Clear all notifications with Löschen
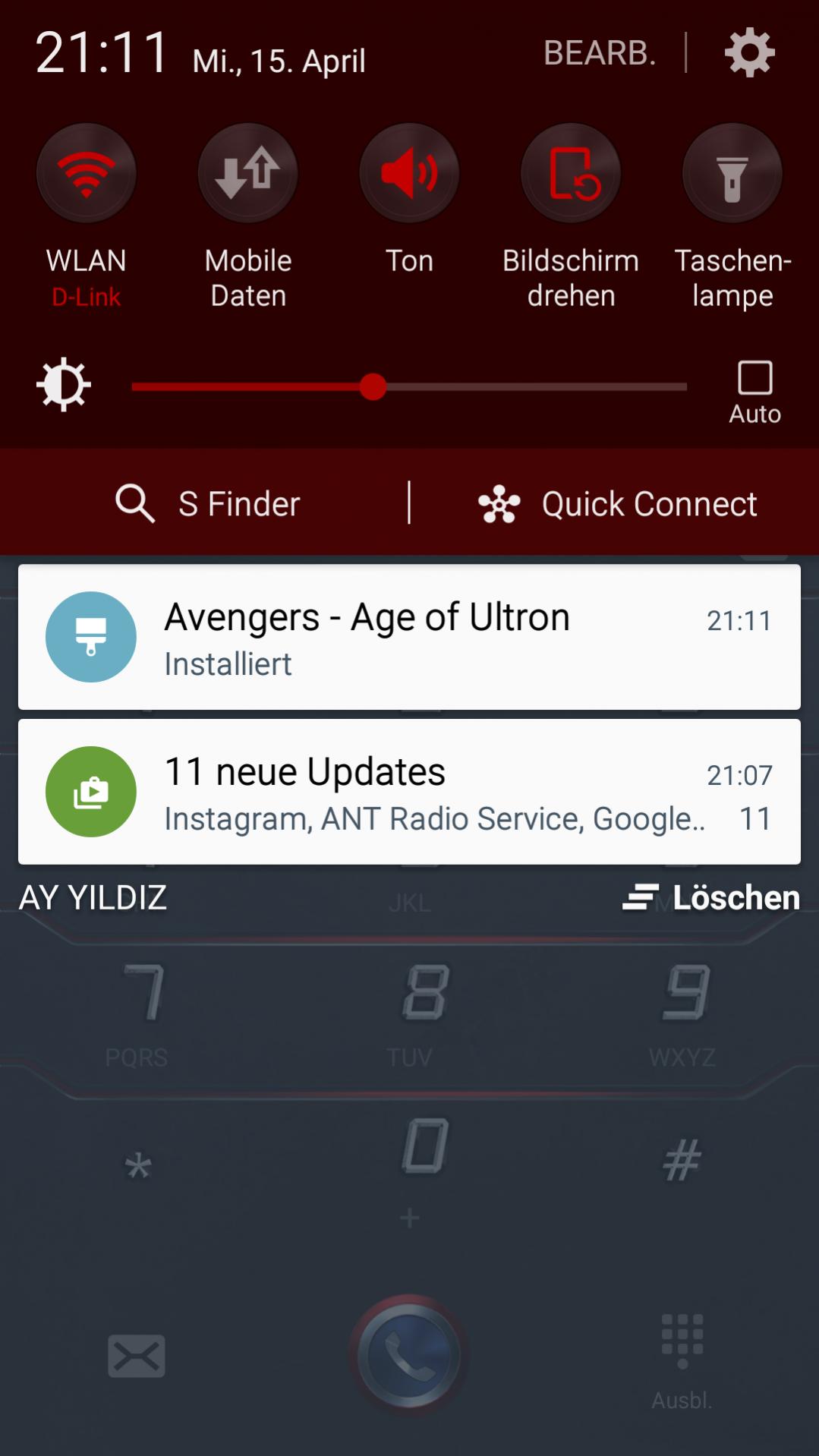 point(711,897)
